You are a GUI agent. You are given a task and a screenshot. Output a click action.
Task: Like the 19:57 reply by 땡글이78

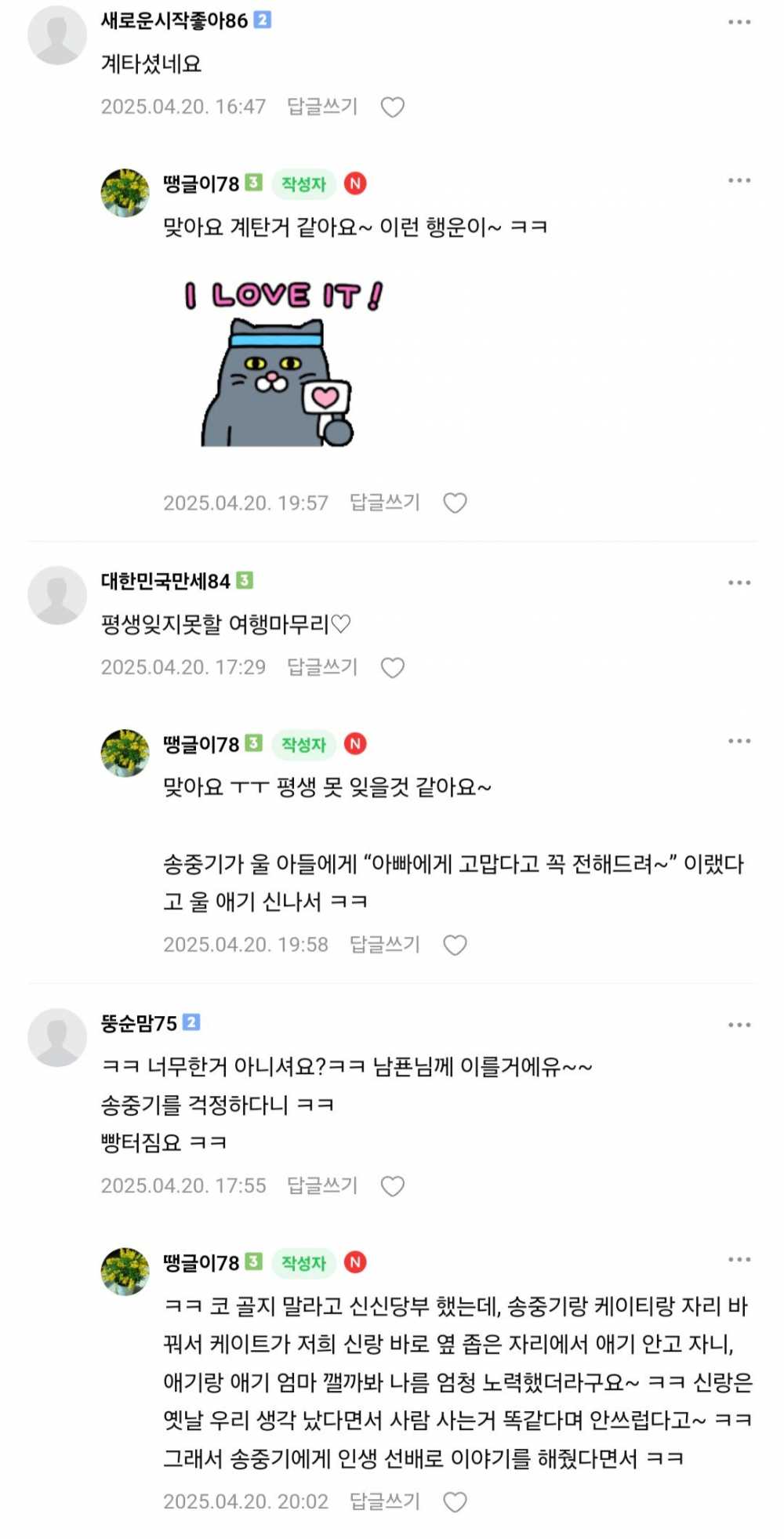(x=455, y=503)
